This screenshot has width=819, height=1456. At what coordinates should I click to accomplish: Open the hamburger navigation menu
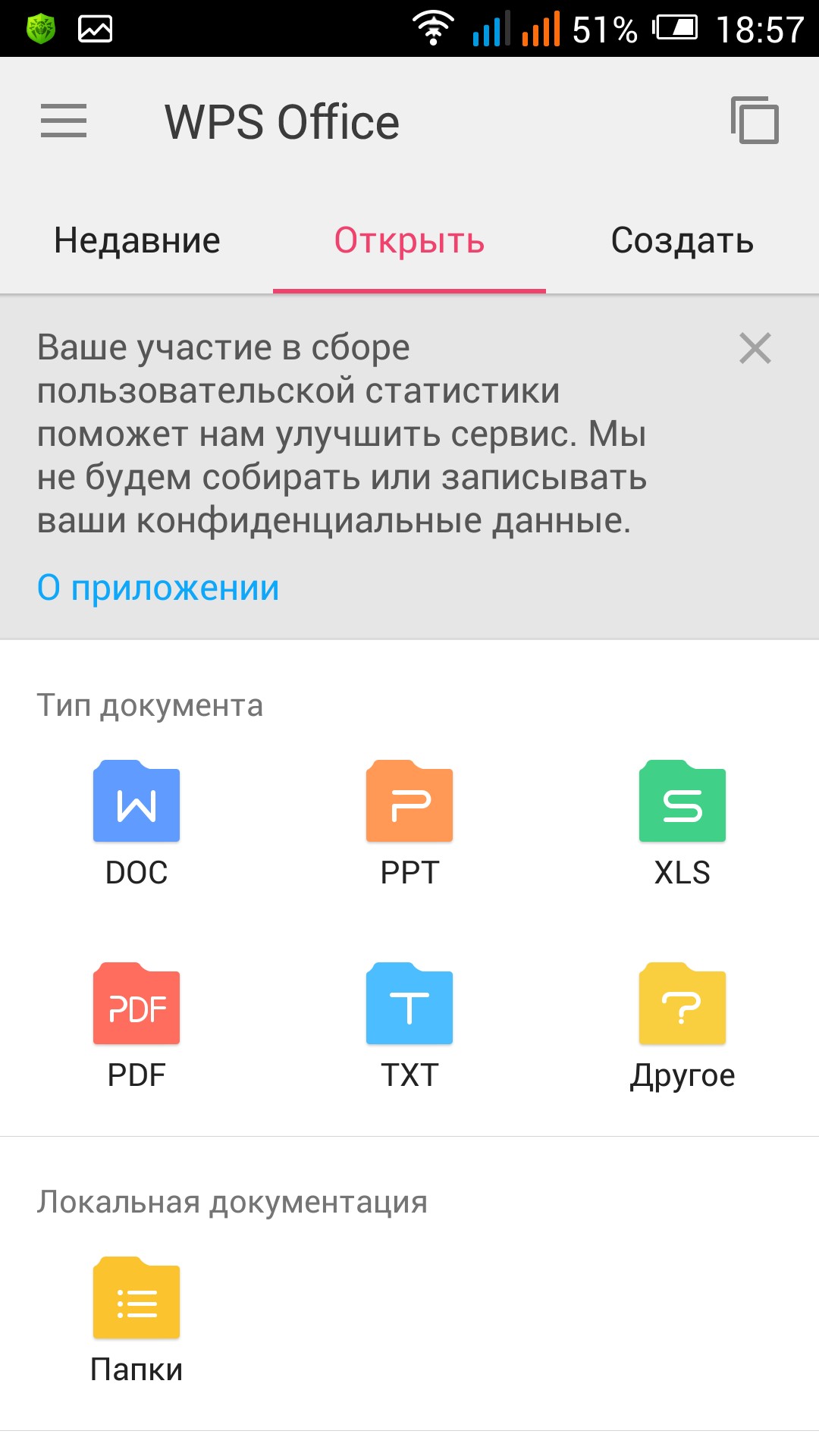coord(64,121)
